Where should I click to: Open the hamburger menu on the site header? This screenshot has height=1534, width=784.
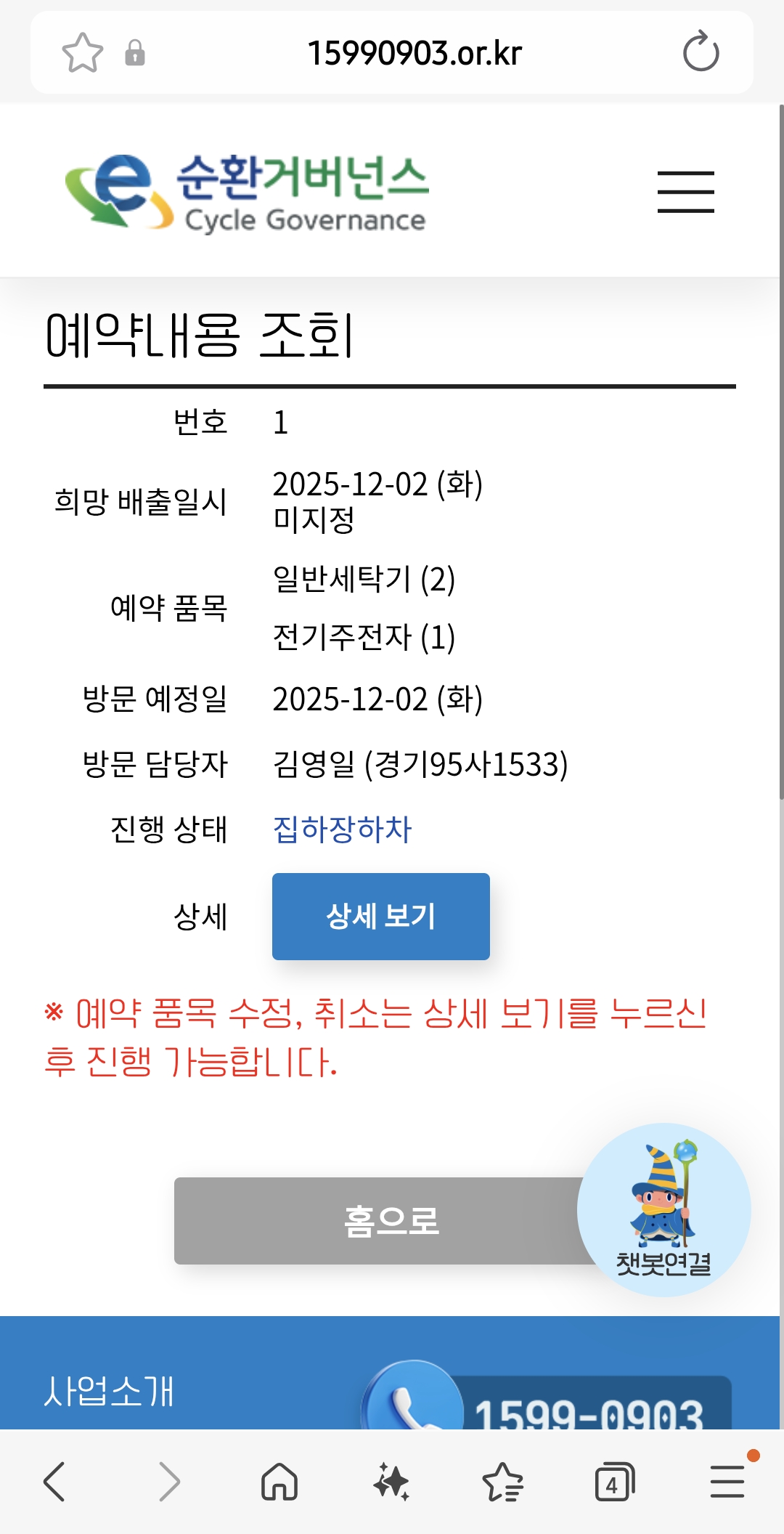685,192
